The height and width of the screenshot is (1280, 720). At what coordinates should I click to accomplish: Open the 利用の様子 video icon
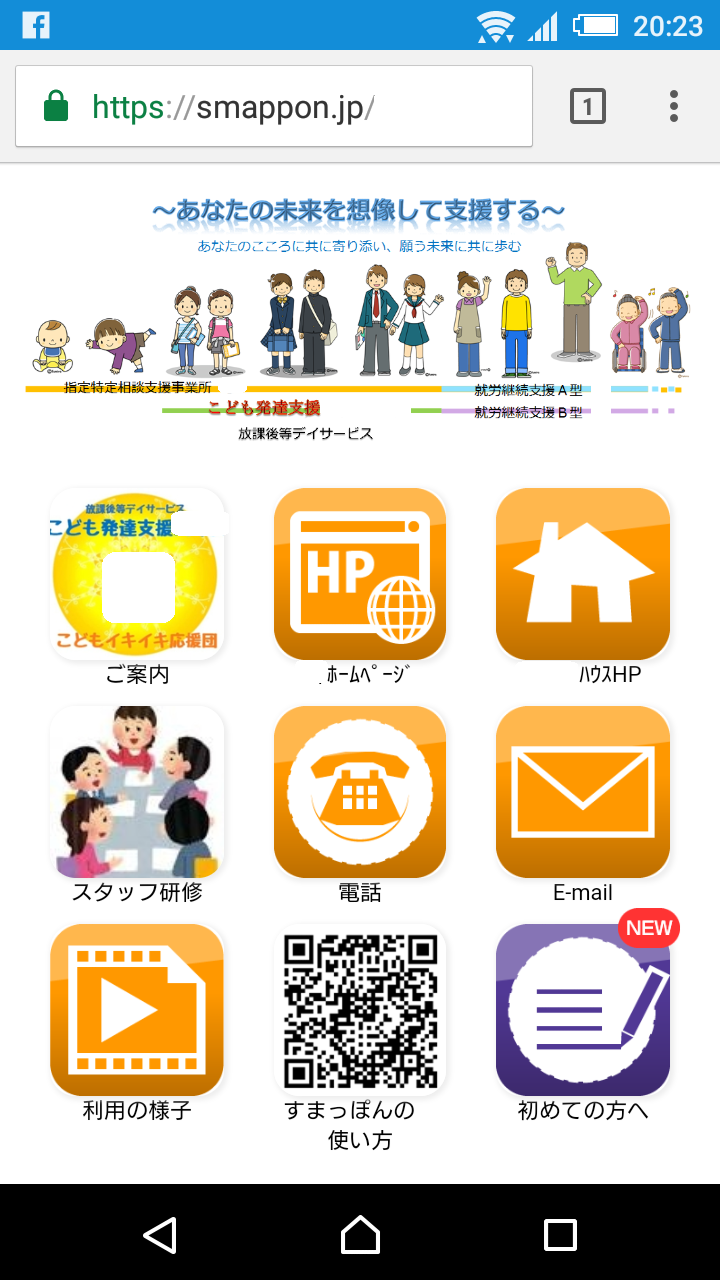137,1010
